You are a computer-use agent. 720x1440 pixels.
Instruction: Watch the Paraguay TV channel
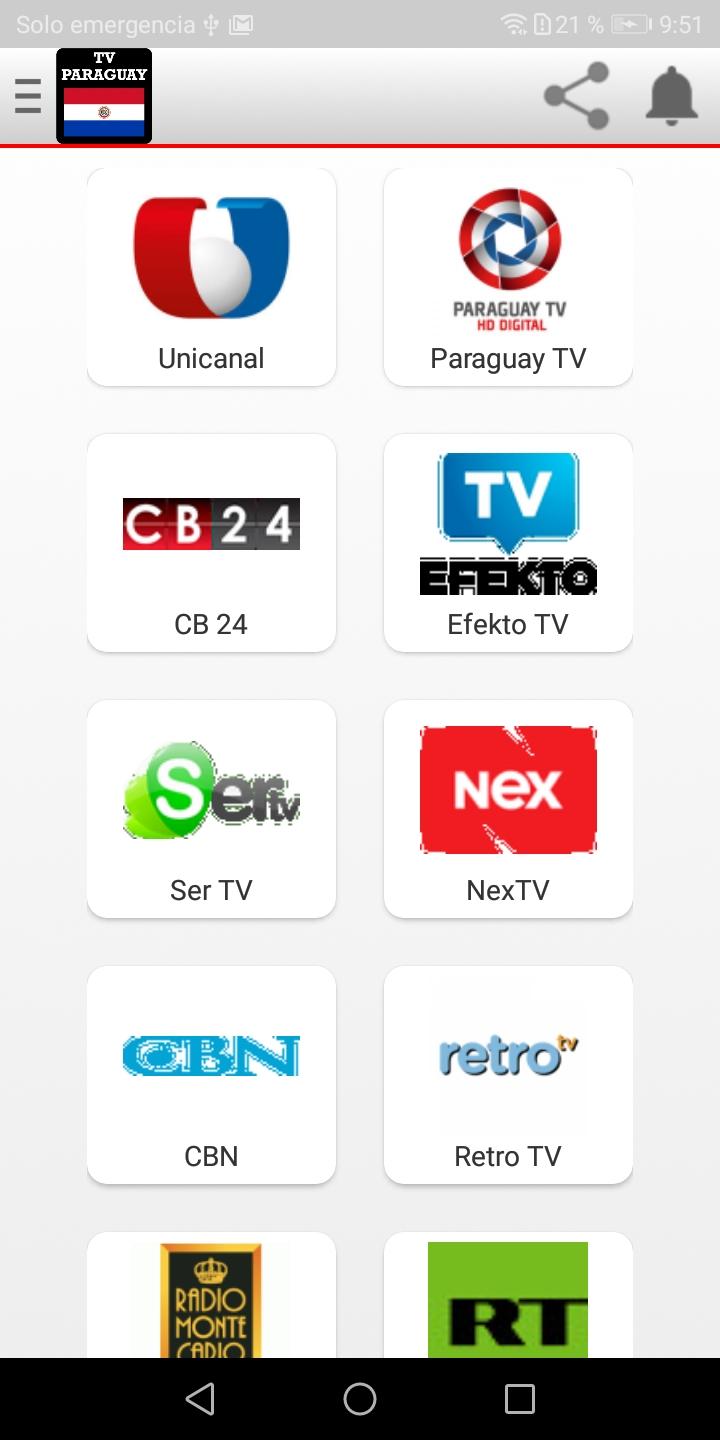coord(508,277)
